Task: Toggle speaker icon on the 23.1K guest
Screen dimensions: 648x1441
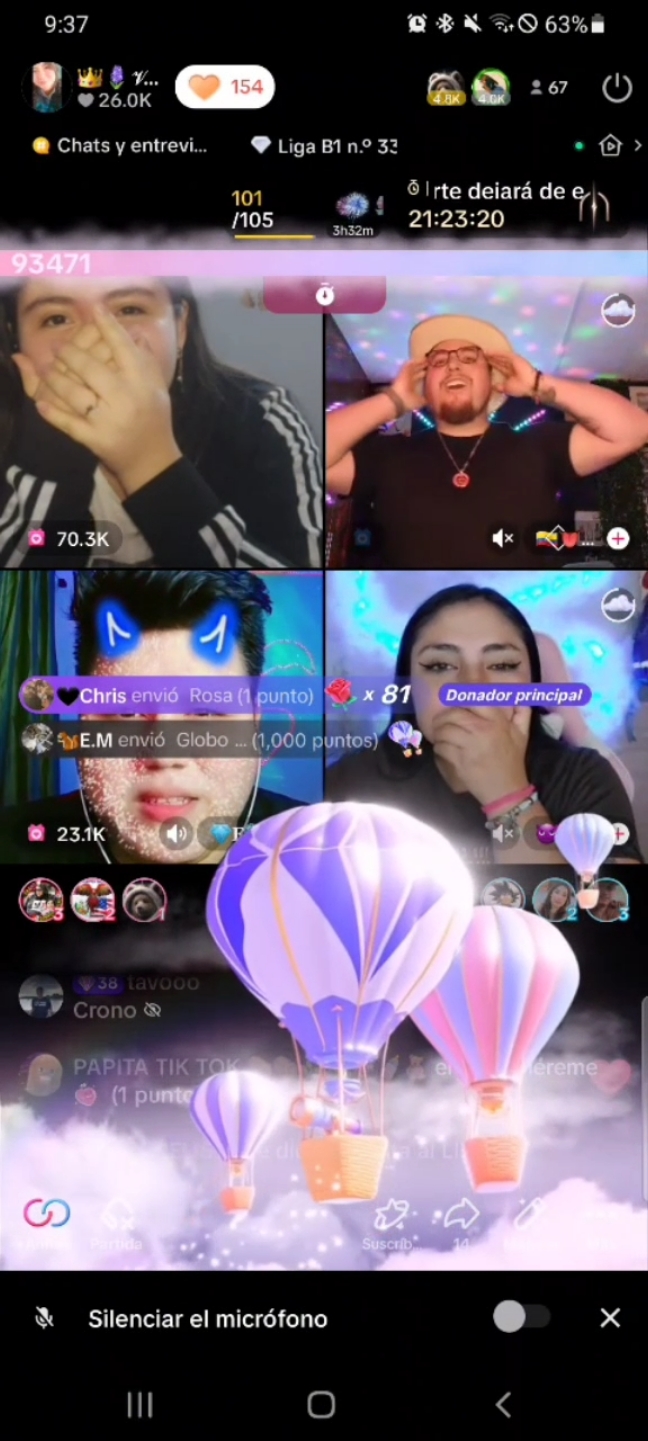Action: coord(177,833)
